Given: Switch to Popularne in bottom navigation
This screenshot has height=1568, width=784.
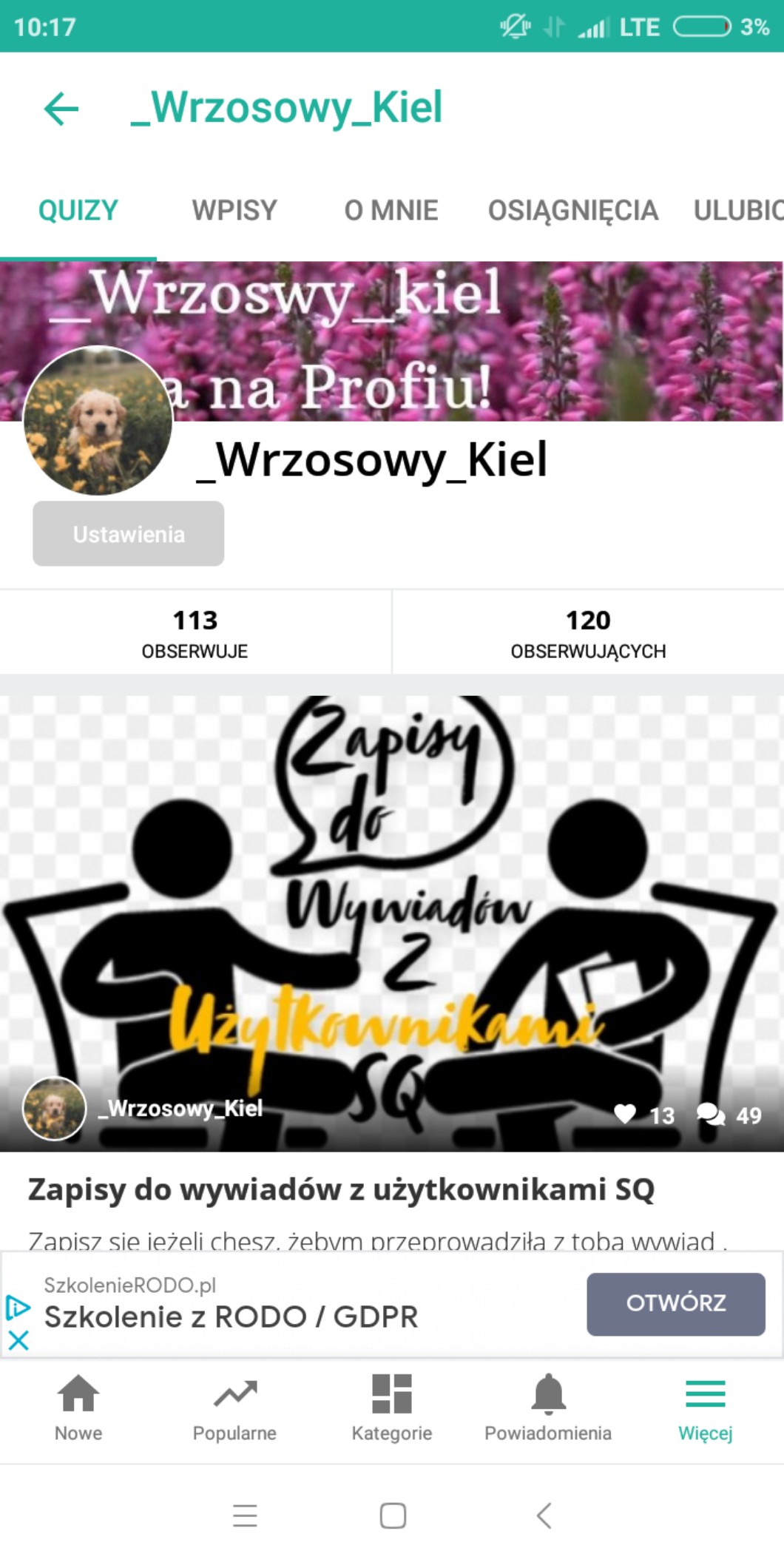Looking at the screenshot, I should 234,1409.
